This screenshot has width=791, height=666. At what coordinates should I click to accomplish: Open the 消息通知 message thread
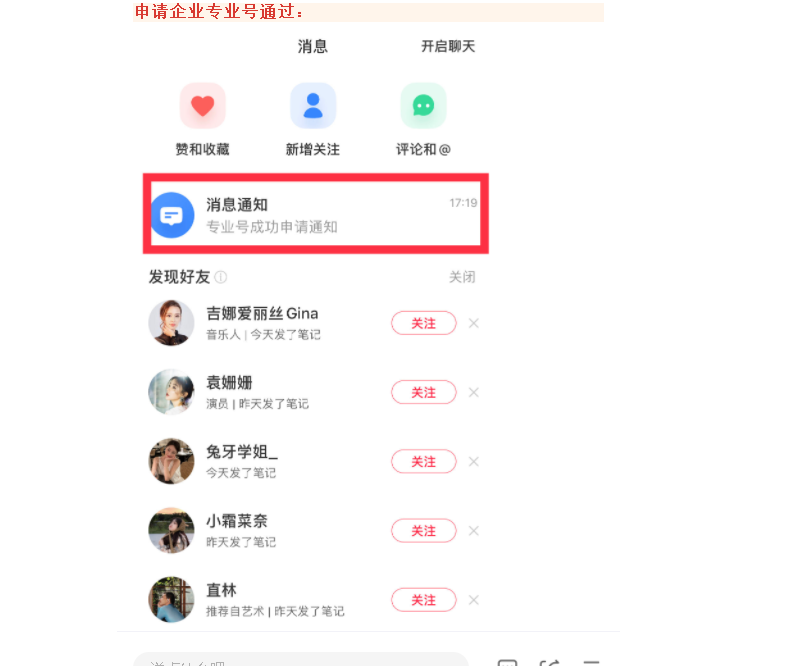click(x=317, y=215)
